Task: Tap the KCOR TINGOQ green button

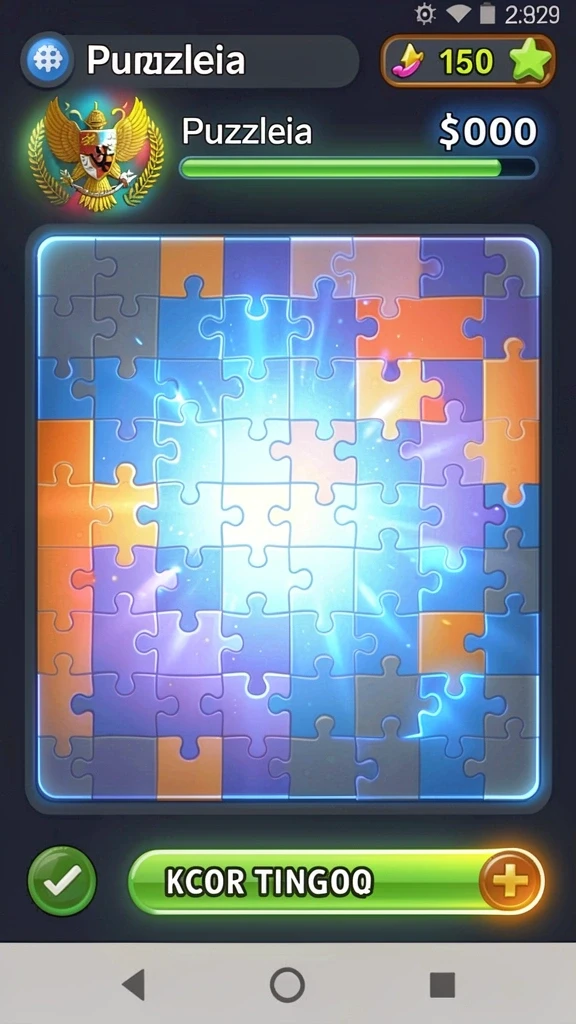Action: (336, 882)
